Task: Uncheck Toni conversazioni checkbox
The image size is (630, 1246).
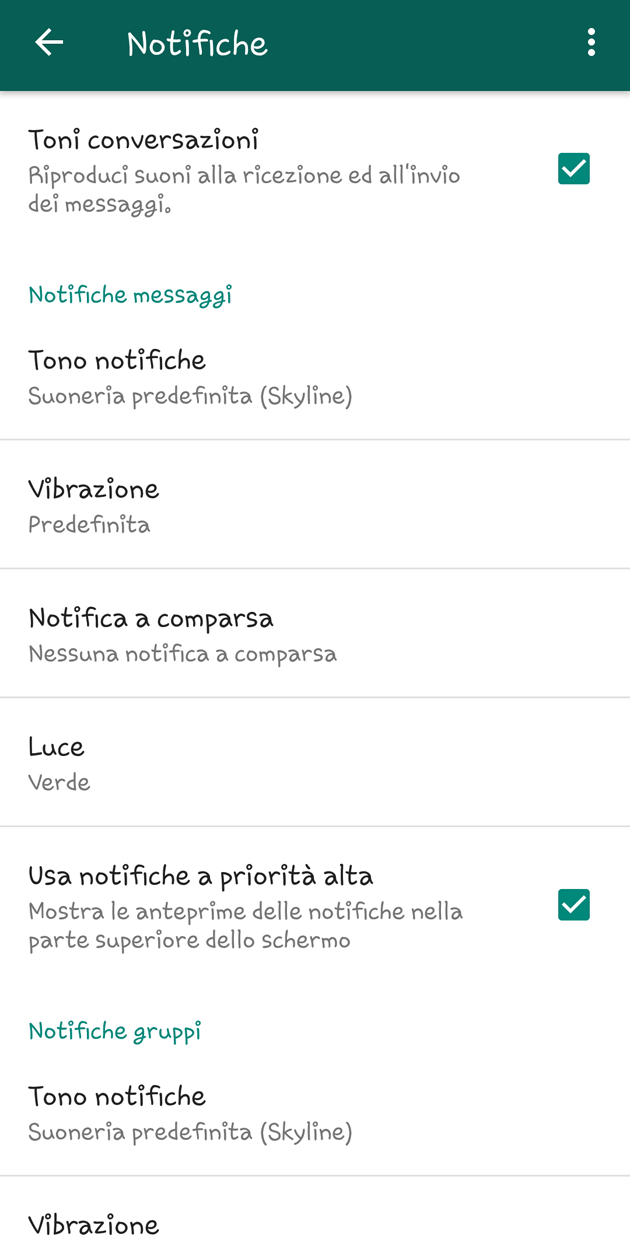Action: [573, 169]
